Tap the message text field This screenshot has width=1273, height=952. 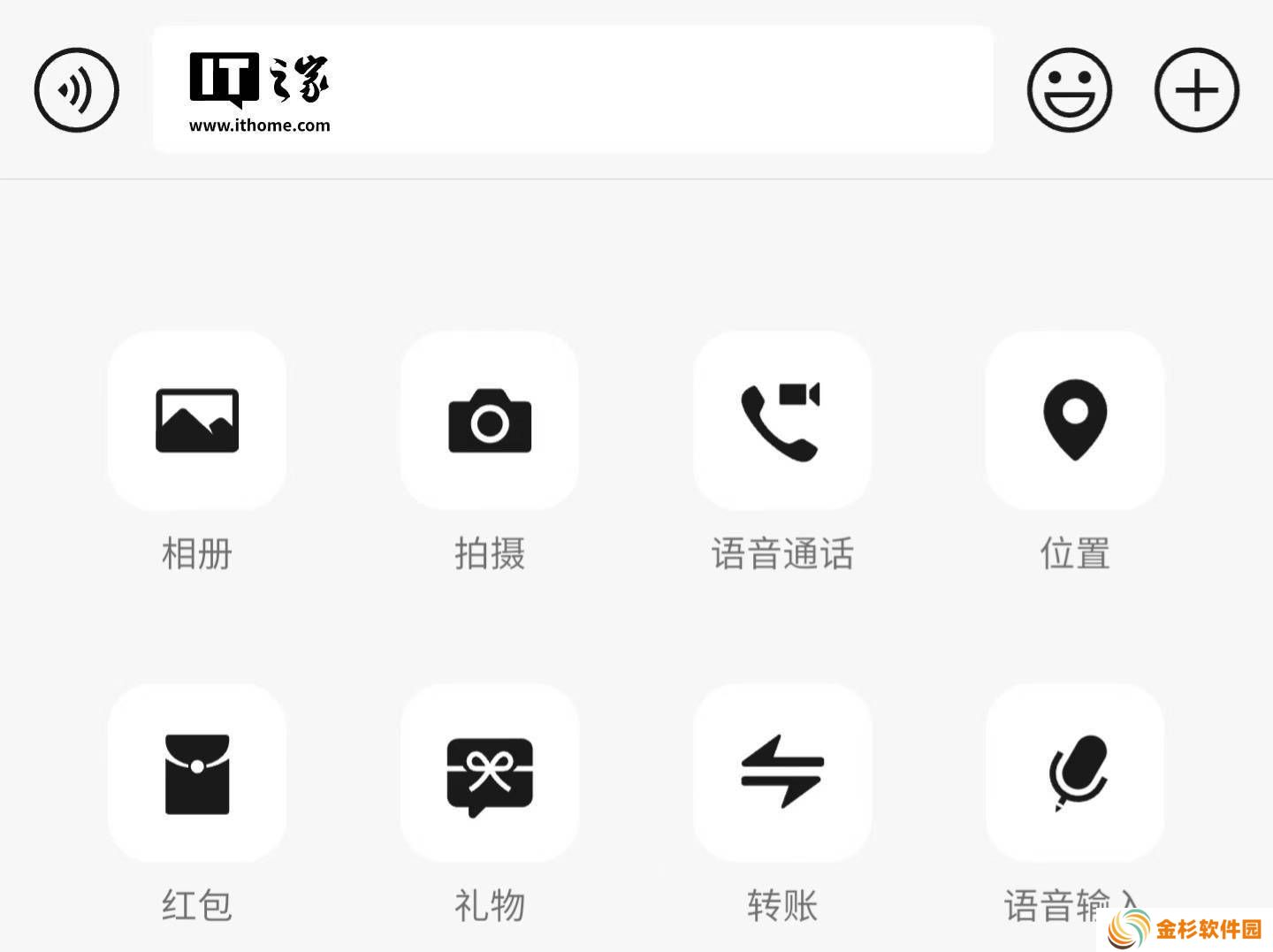click(x=619, y=90)
